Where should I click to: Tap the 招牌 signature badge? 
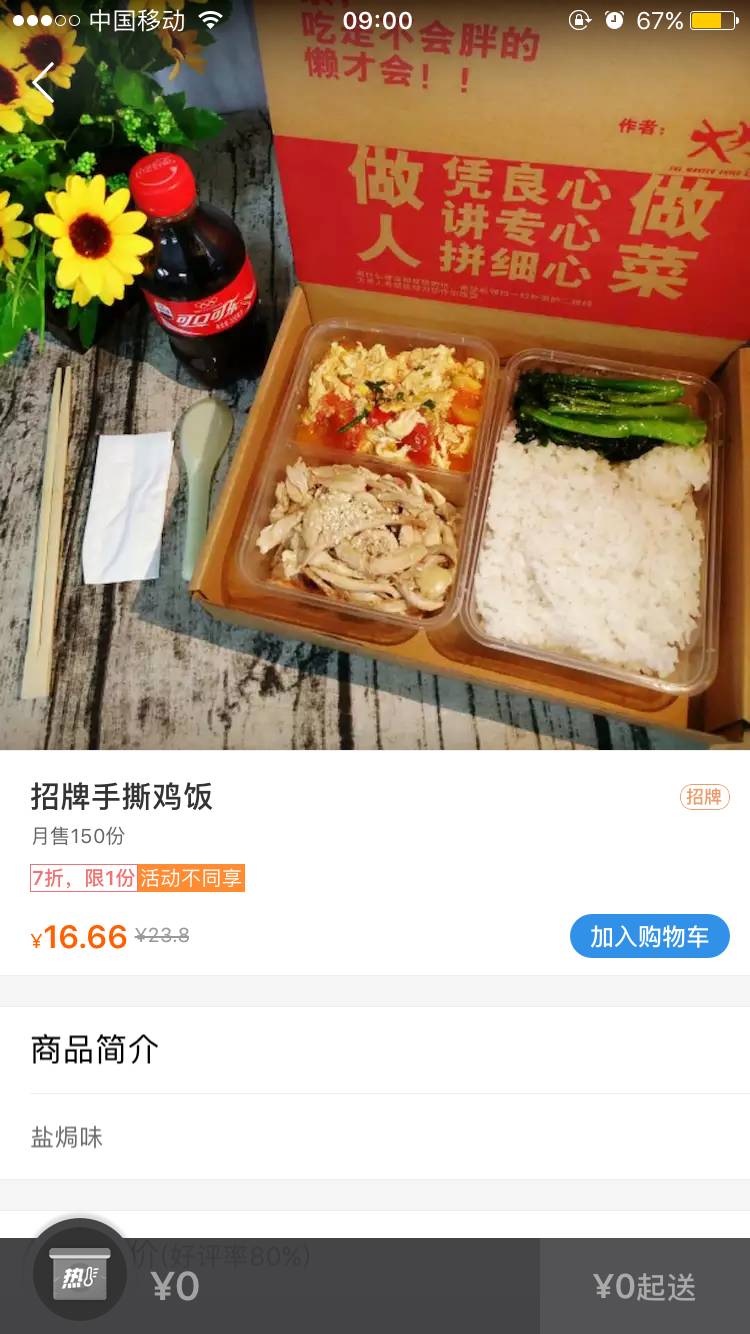[x=704, y=796]
